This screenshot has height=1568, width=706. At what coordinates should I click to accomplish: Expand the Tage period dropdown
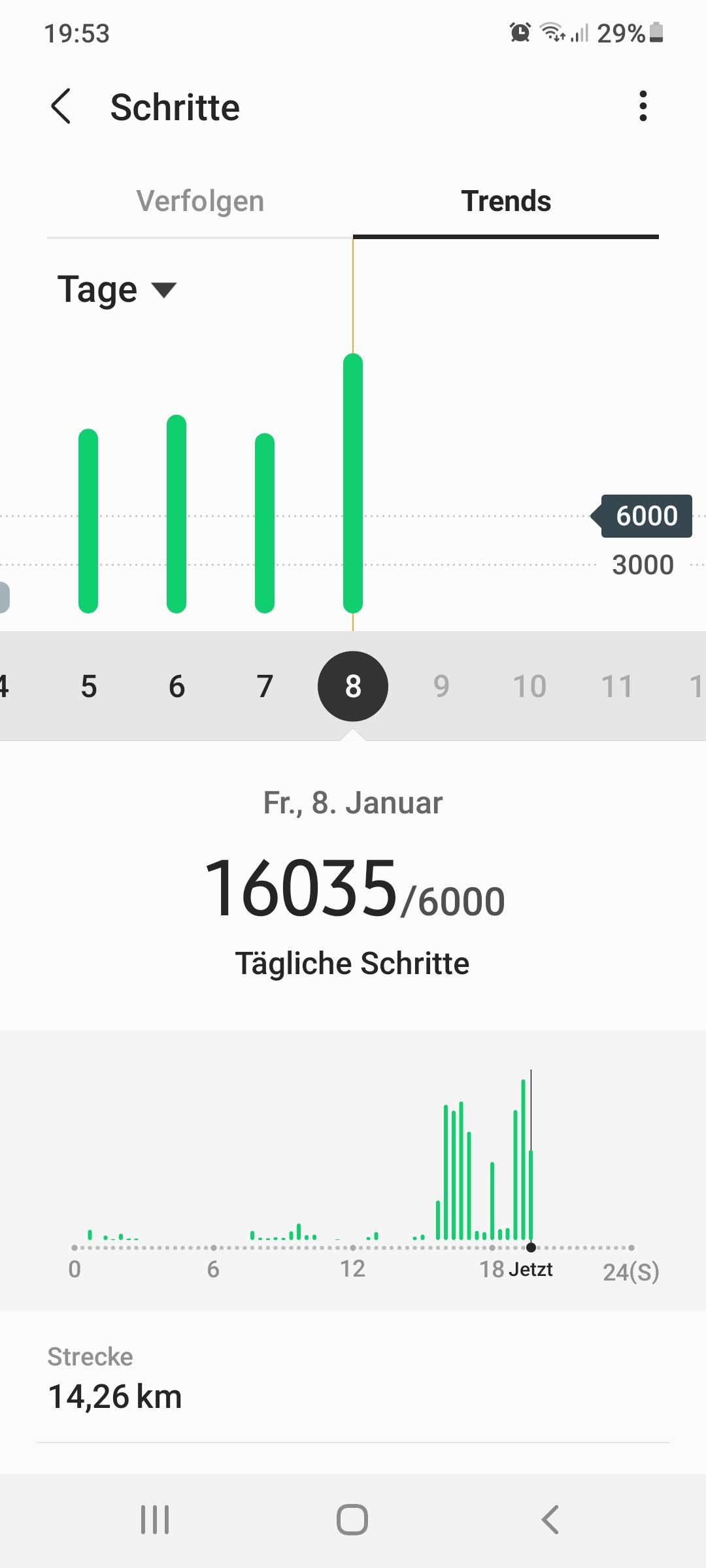(x=118, y=289)
